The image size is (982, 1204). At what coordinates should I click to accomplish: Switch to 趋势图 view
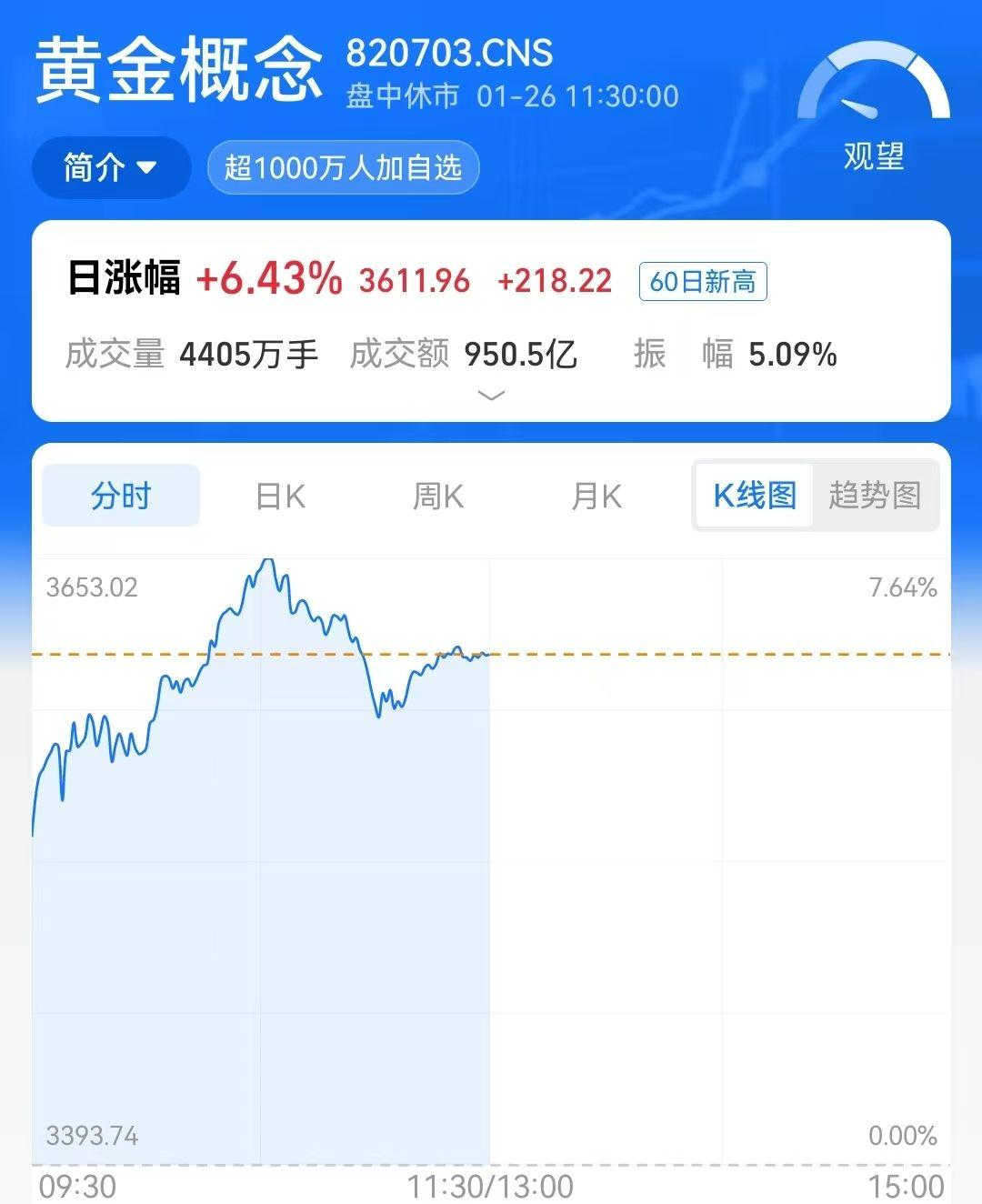pos(875,496)
